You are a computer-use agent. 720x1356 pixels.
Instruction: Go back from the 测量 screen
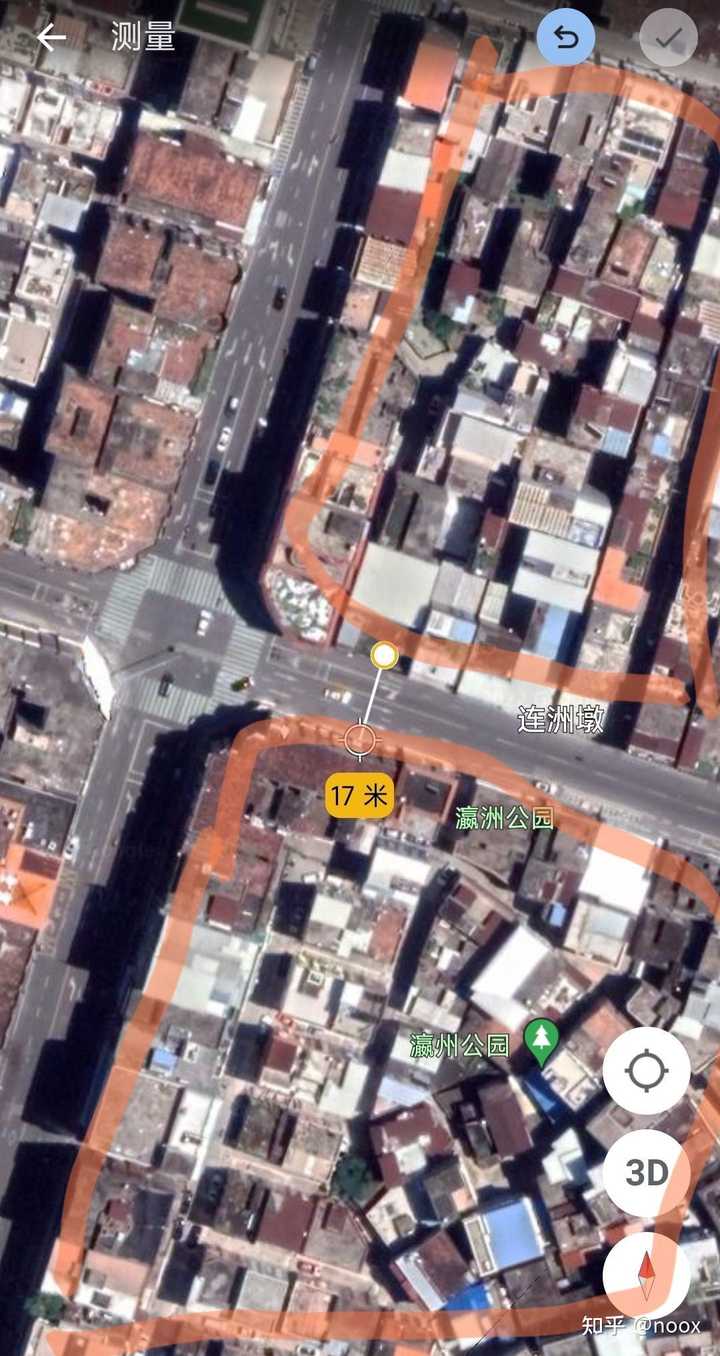point(50,38)
